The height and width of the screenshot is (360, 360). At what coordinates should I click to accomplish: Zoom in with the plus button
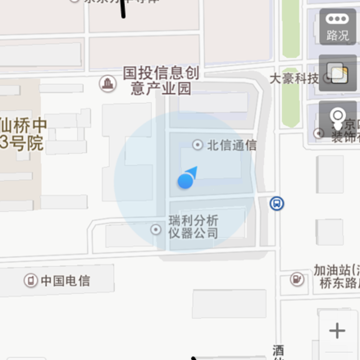tap(337, 331)
